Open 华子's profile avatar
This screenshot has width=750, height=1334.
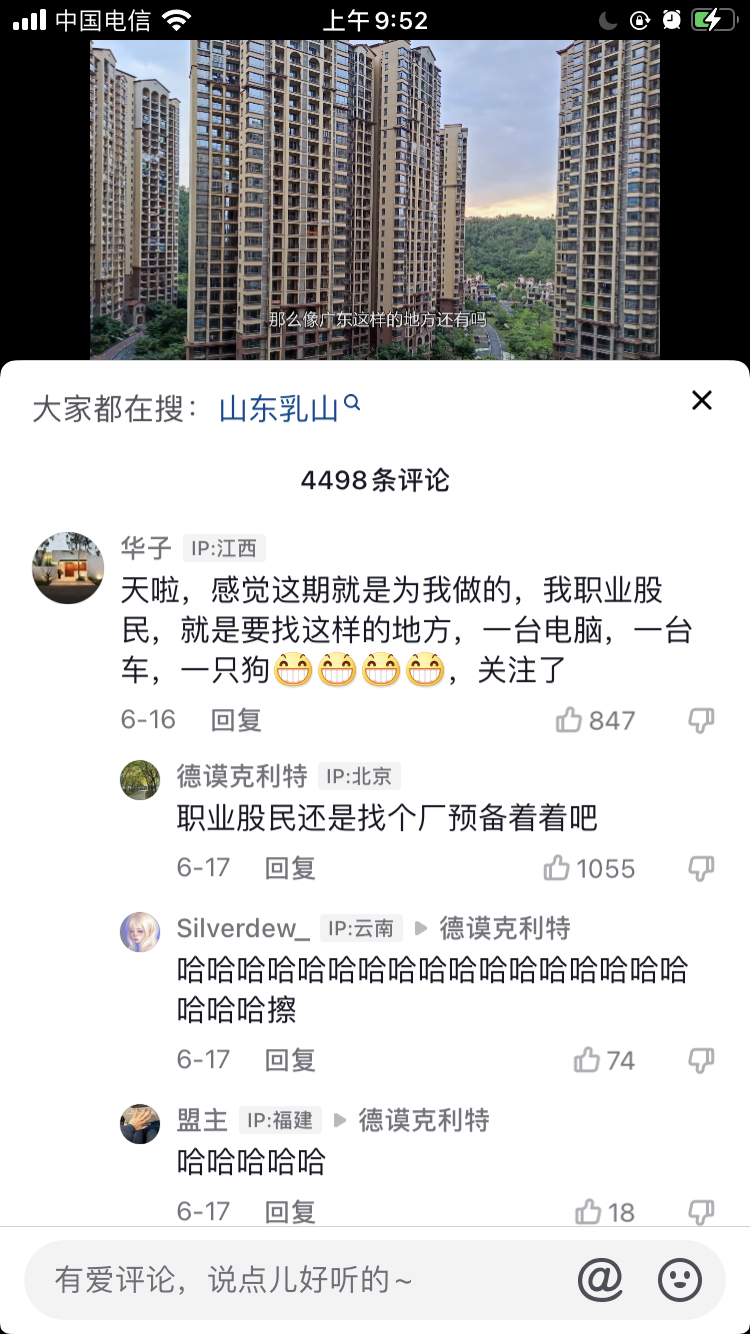click(68, 568)
